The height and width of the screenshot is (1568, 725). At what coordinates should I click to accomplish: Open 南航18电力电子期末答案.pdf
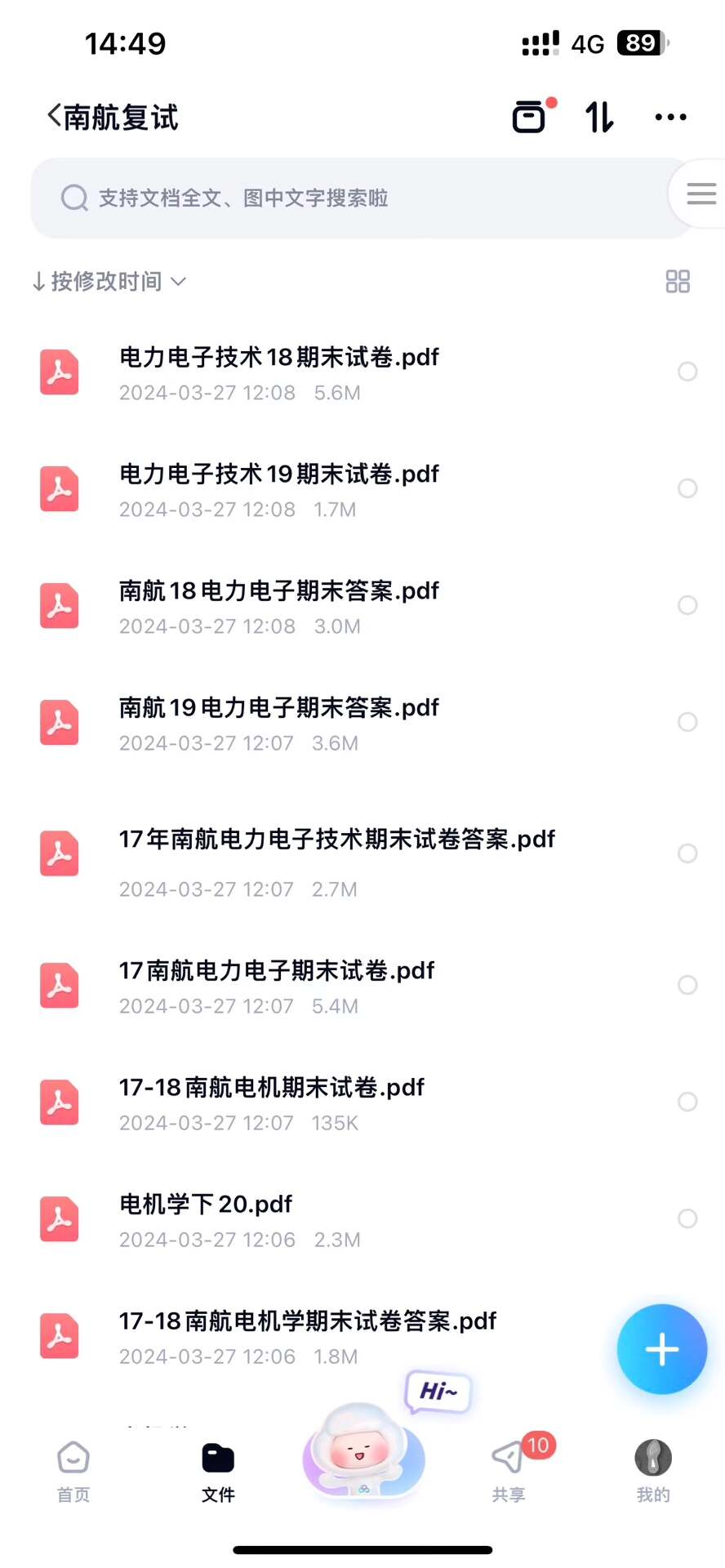pos(279,591)
